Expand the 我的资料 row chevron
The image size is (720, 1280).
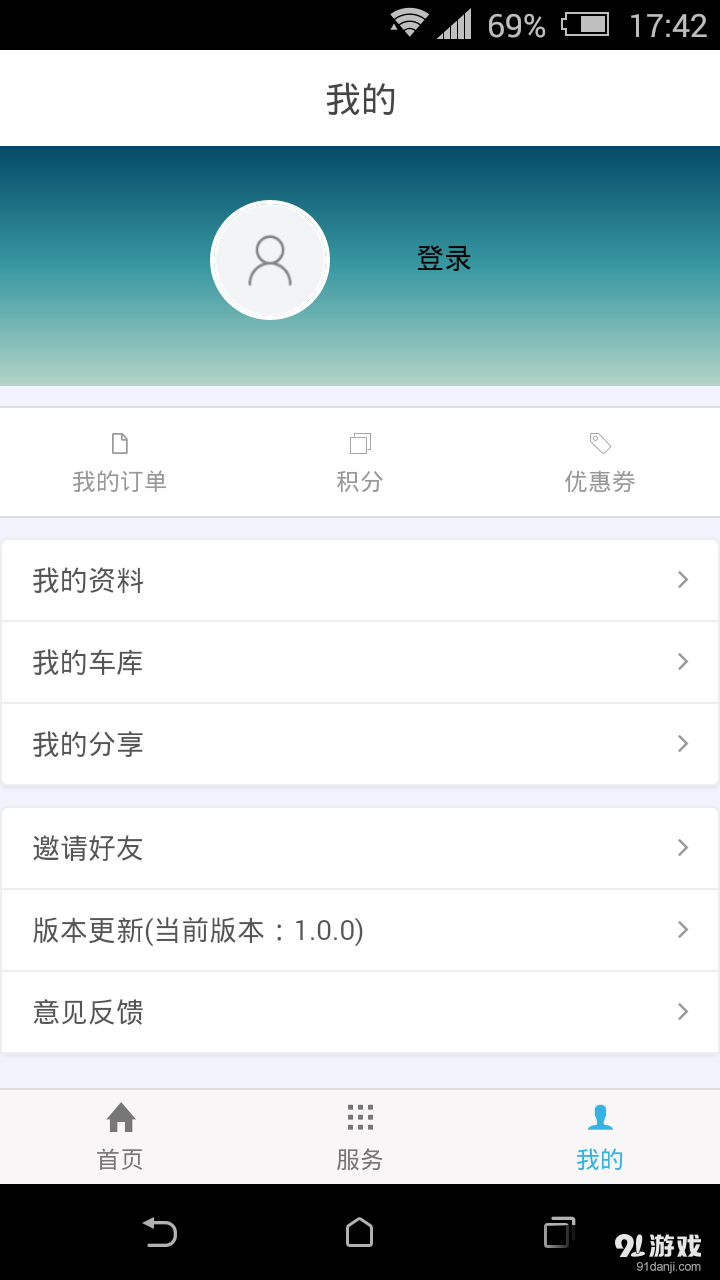pos(683,580)
